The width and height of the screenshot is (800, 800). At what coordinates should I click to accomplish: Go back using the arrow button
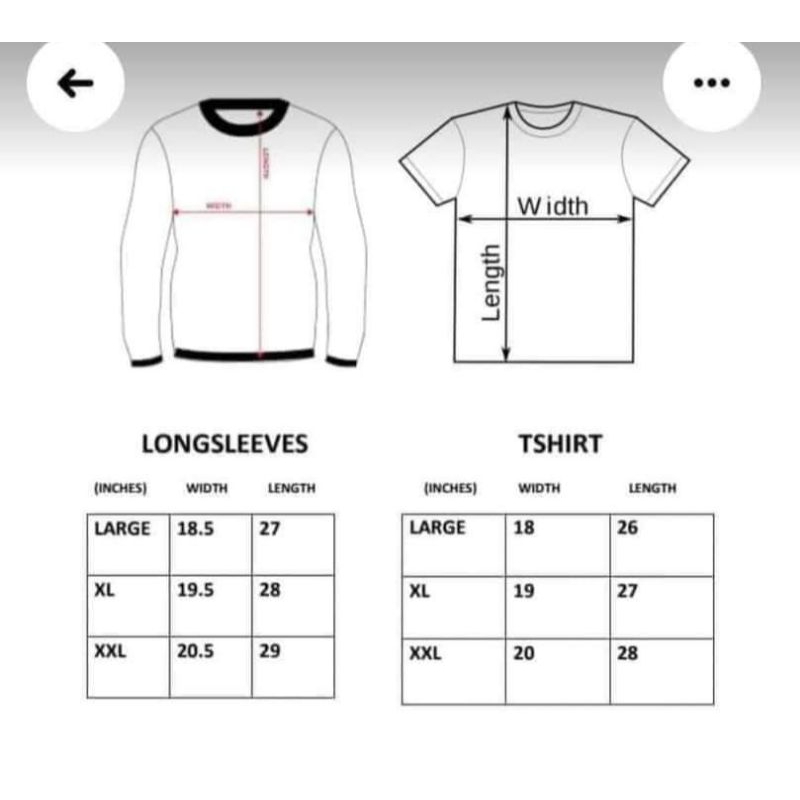(x=75, y=84)
